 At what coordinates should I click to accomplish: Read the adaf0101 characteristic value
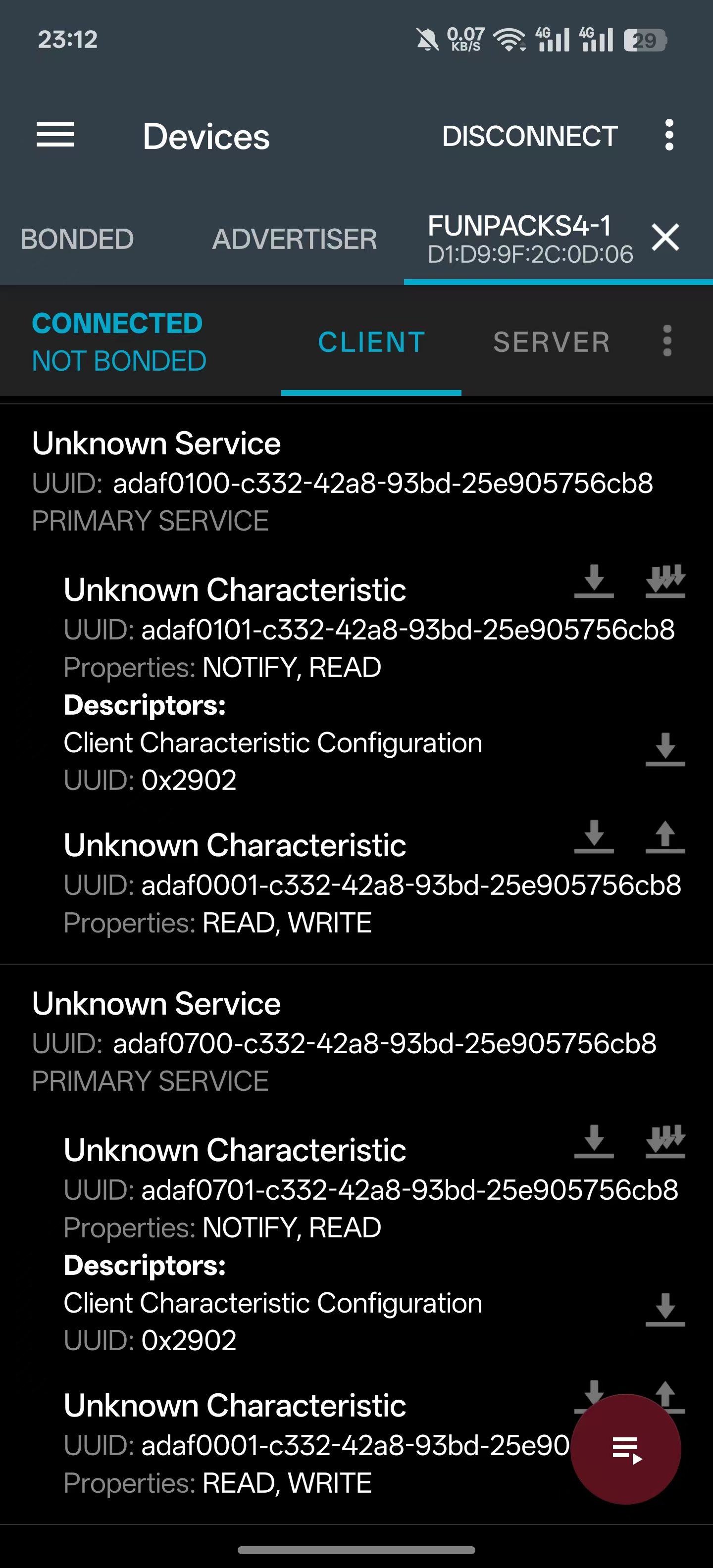pyautogui.click(x=594, y=581)
